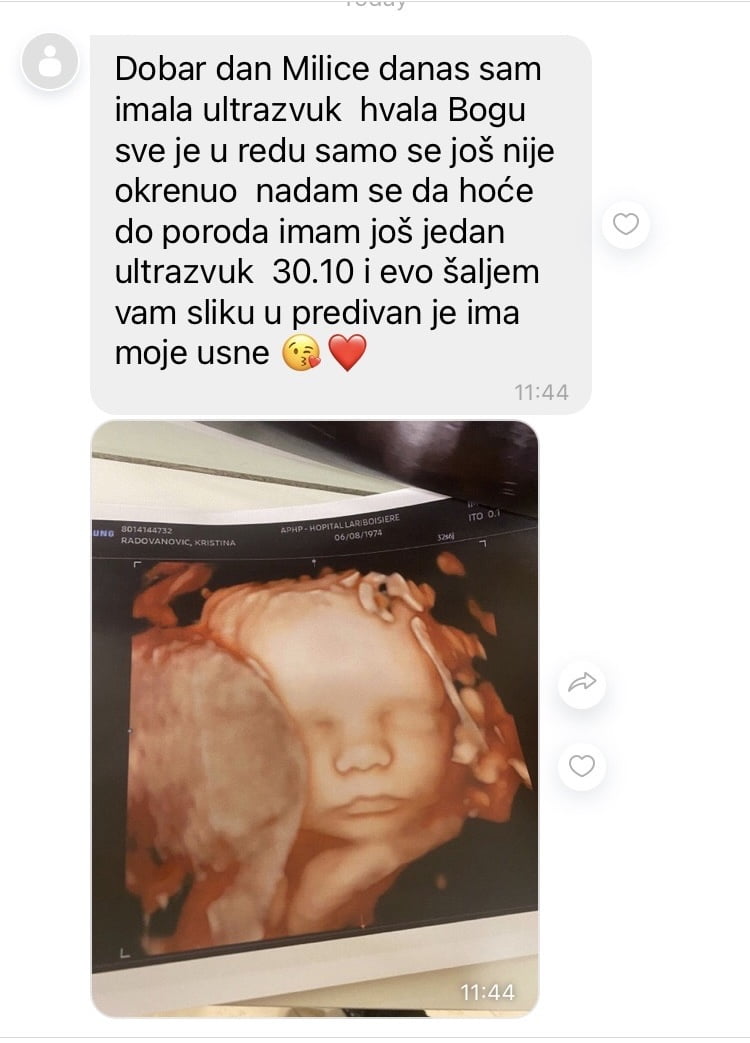The height and width of the screenshot is (1043, 750).
Task: Like the ultrasound photo message
Action: [581, 766]
